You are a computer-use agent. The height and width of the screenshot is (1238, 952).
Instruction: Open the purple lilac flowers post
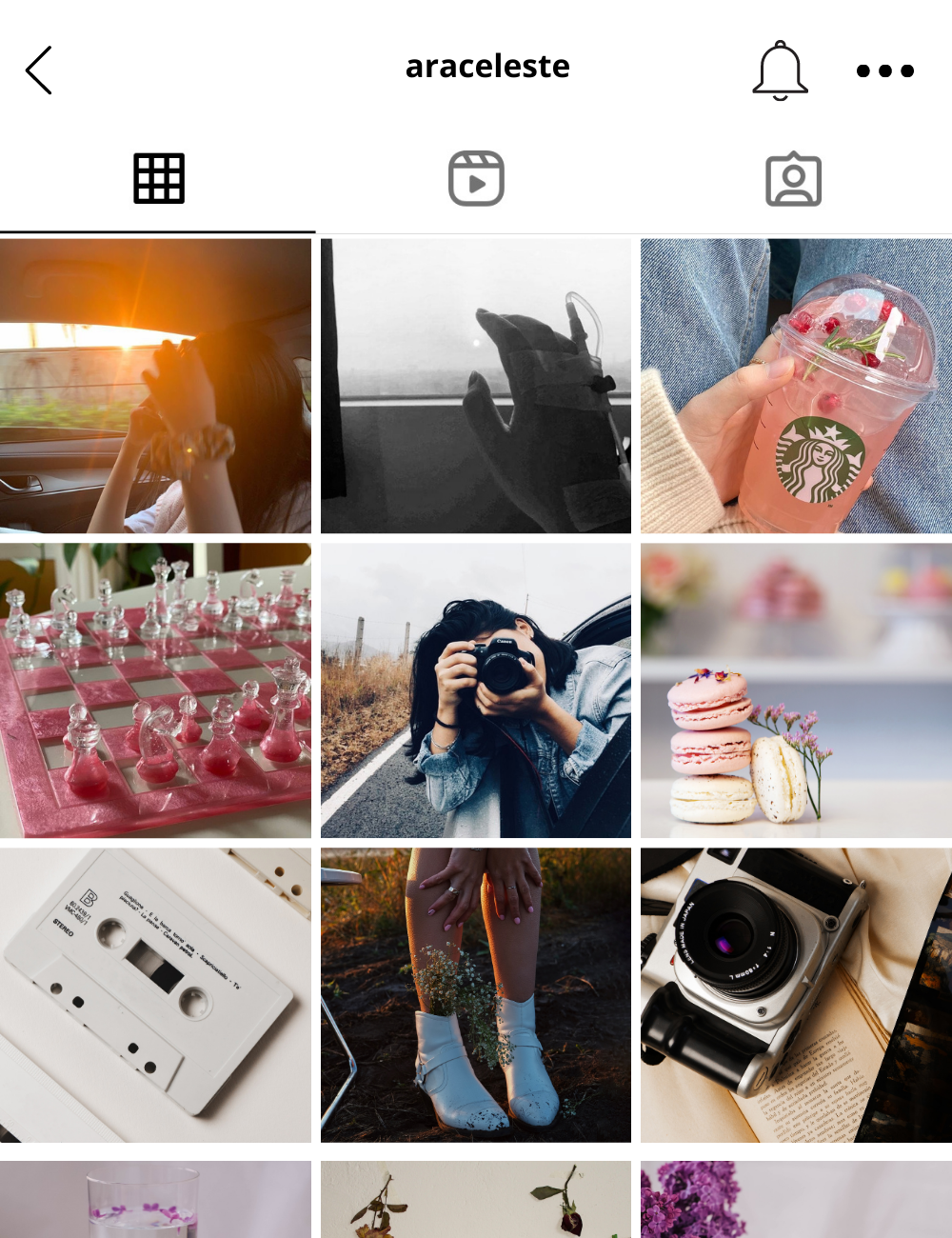pos(796,1200)
